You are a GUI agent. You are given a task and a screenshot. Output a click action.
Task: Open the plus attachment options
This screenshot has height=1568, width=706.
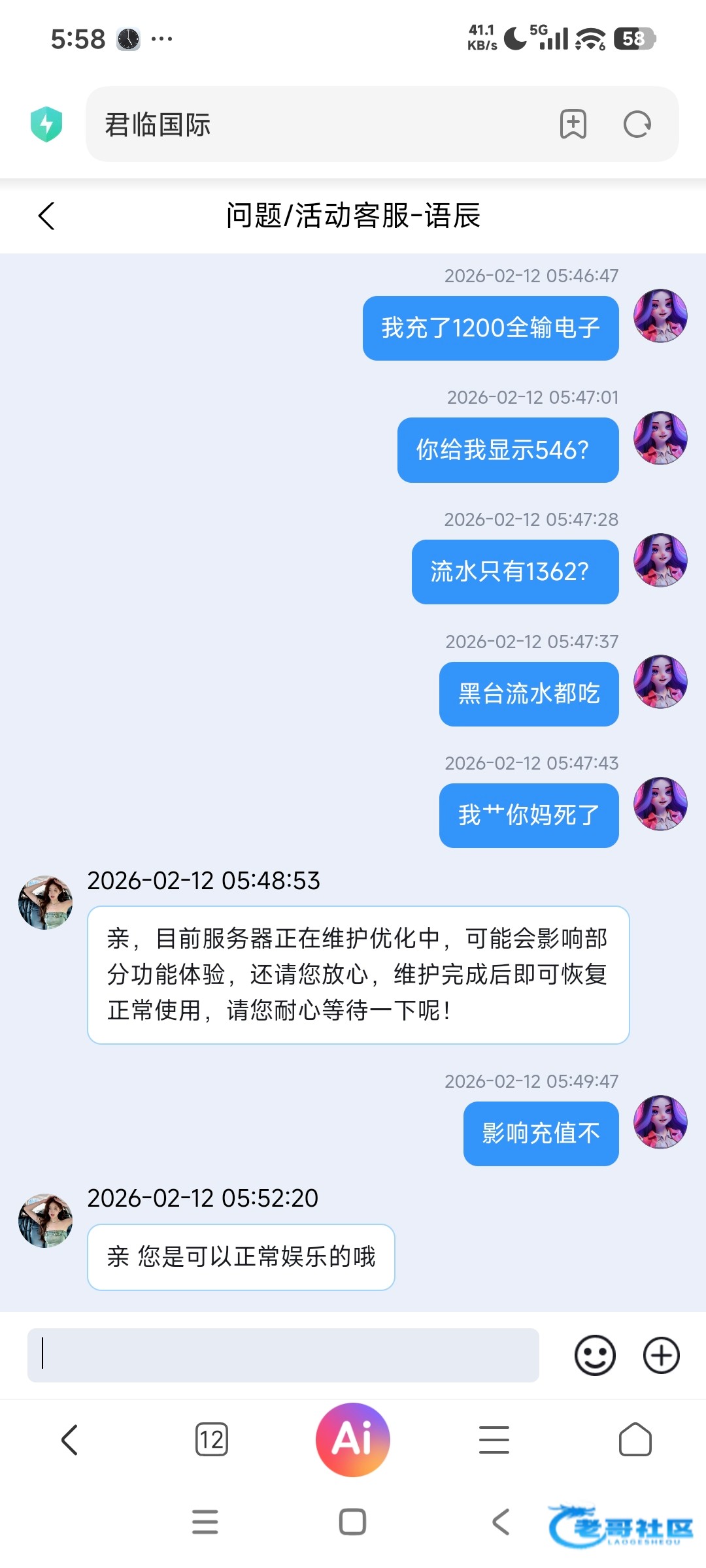click(661, 1355)
